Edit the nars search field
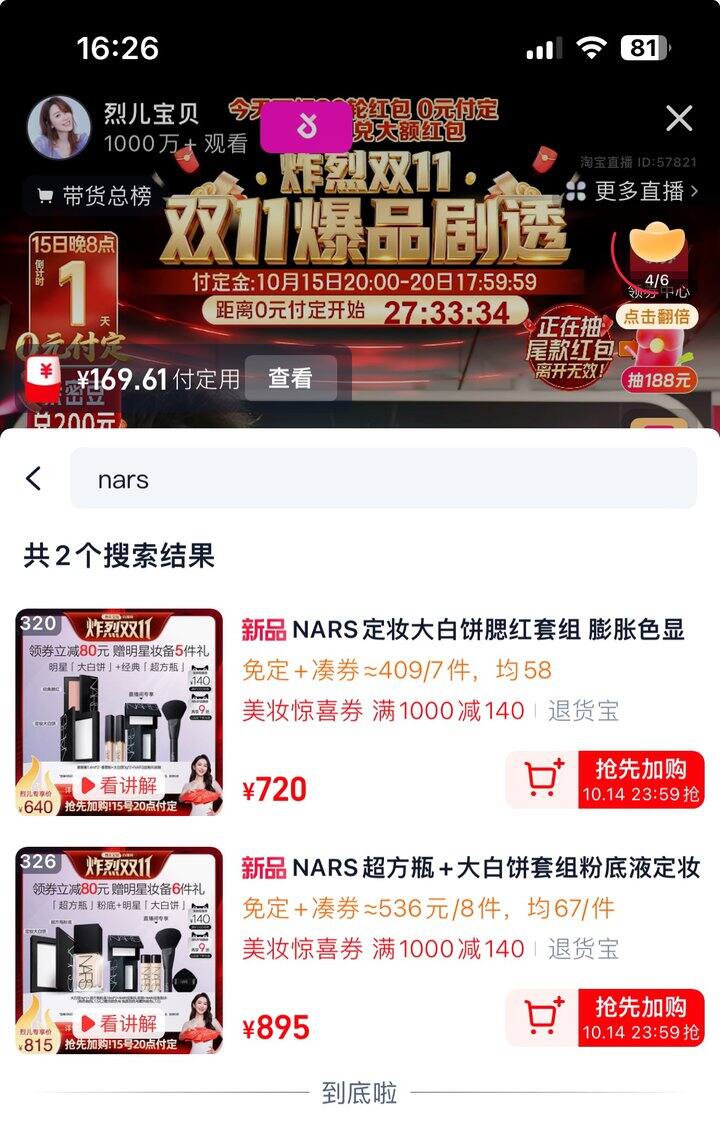This screenshot has width=720, height=1128. pyautogui.click(x=383, y=479)
